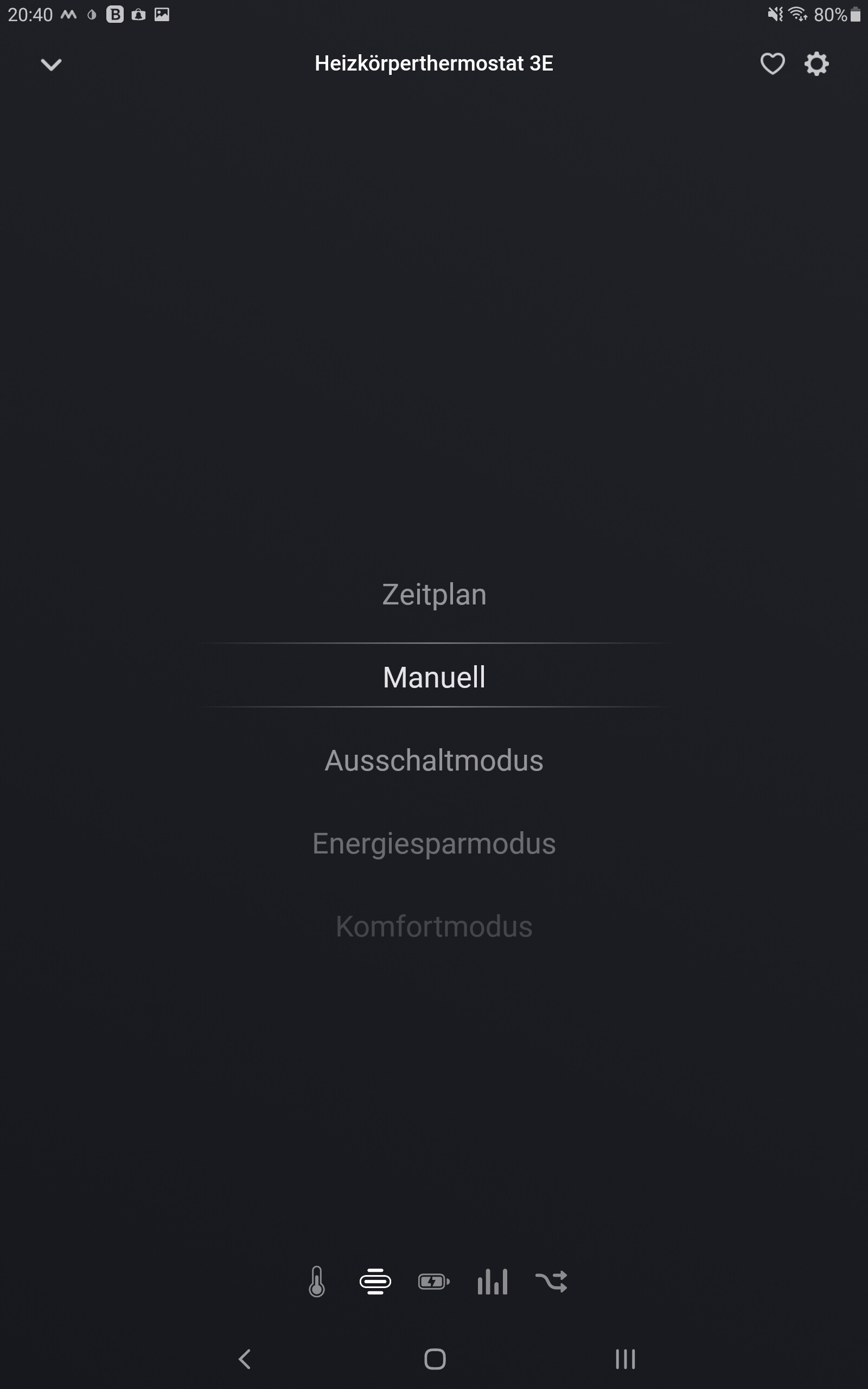Screen dimensions: 868x1389
Task: Tap the mode selection tab icon
Action: pyautogui.click(x=375, y=1281)
